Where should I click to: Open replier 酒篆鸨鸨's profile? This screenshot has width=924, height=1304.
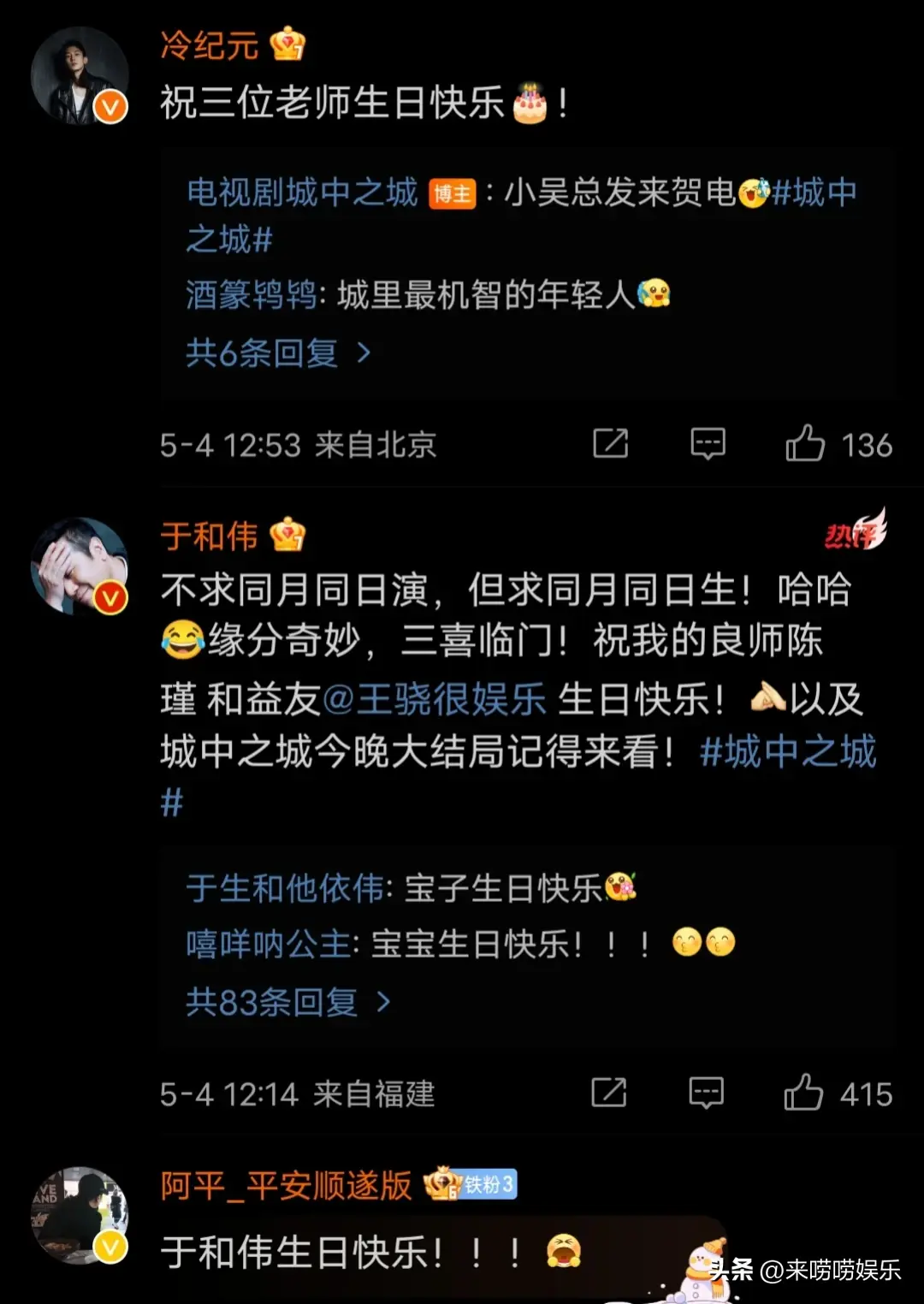(252, 295)
